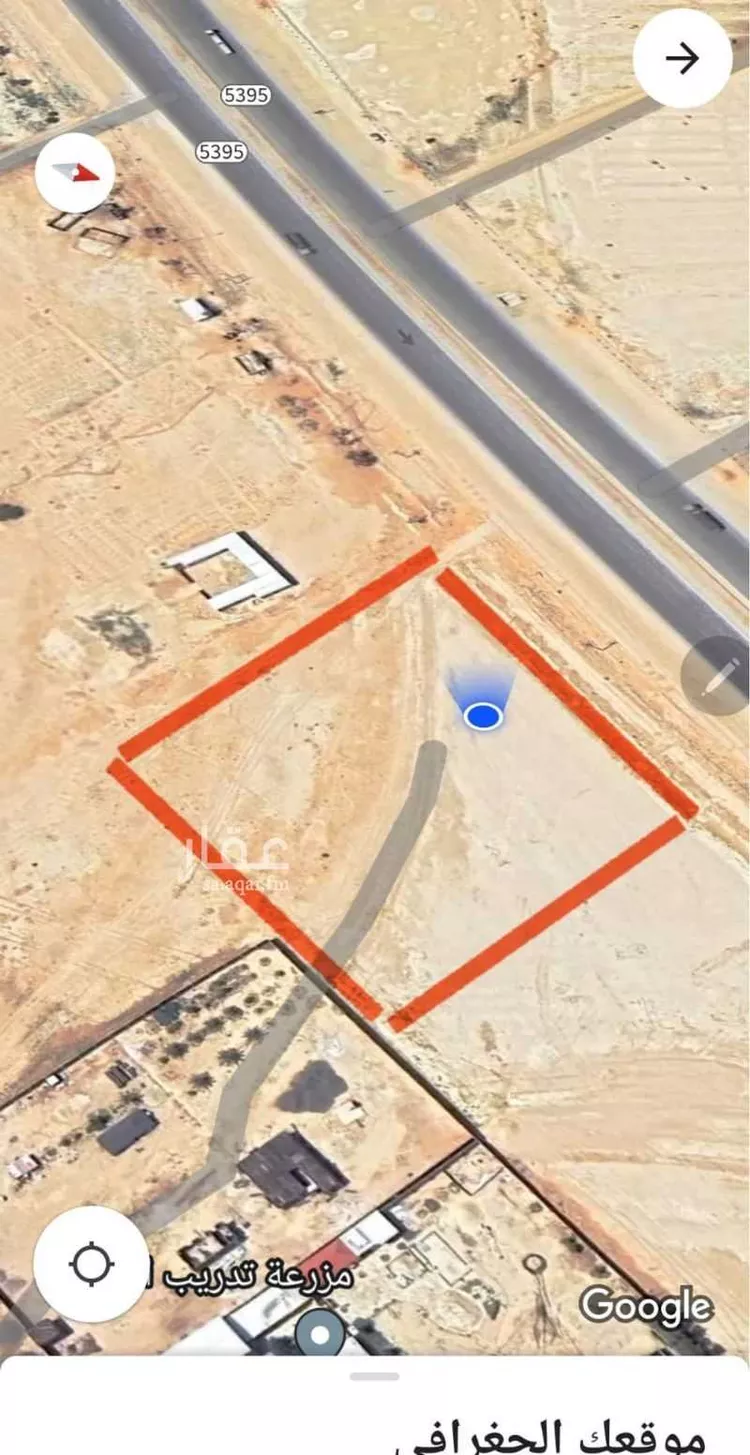This screenshot has height=1455, width=750.
Task: Open the pencil edit tool
Action: click(716, 675)
